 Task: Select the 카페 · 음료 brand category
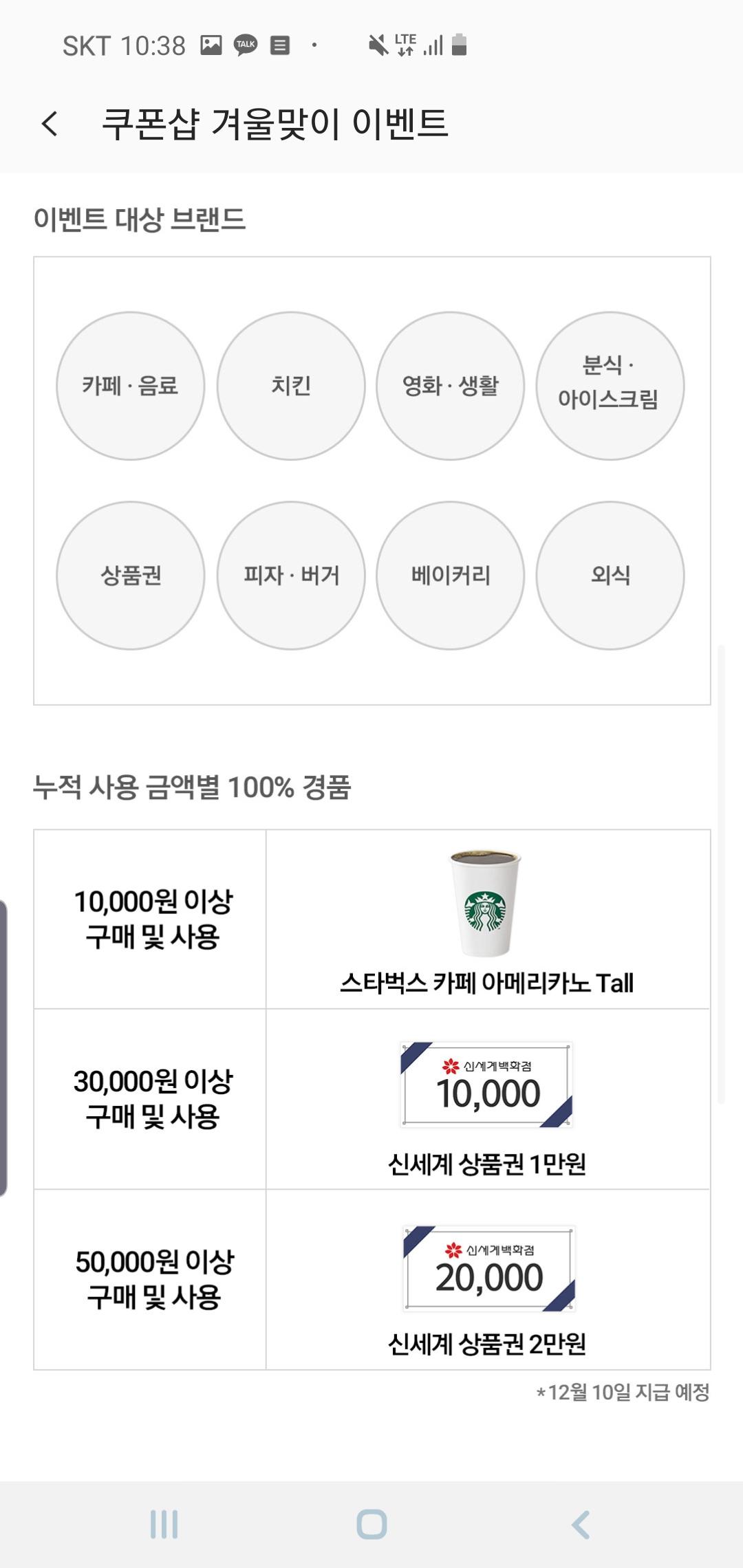click(x=131, y=386)
